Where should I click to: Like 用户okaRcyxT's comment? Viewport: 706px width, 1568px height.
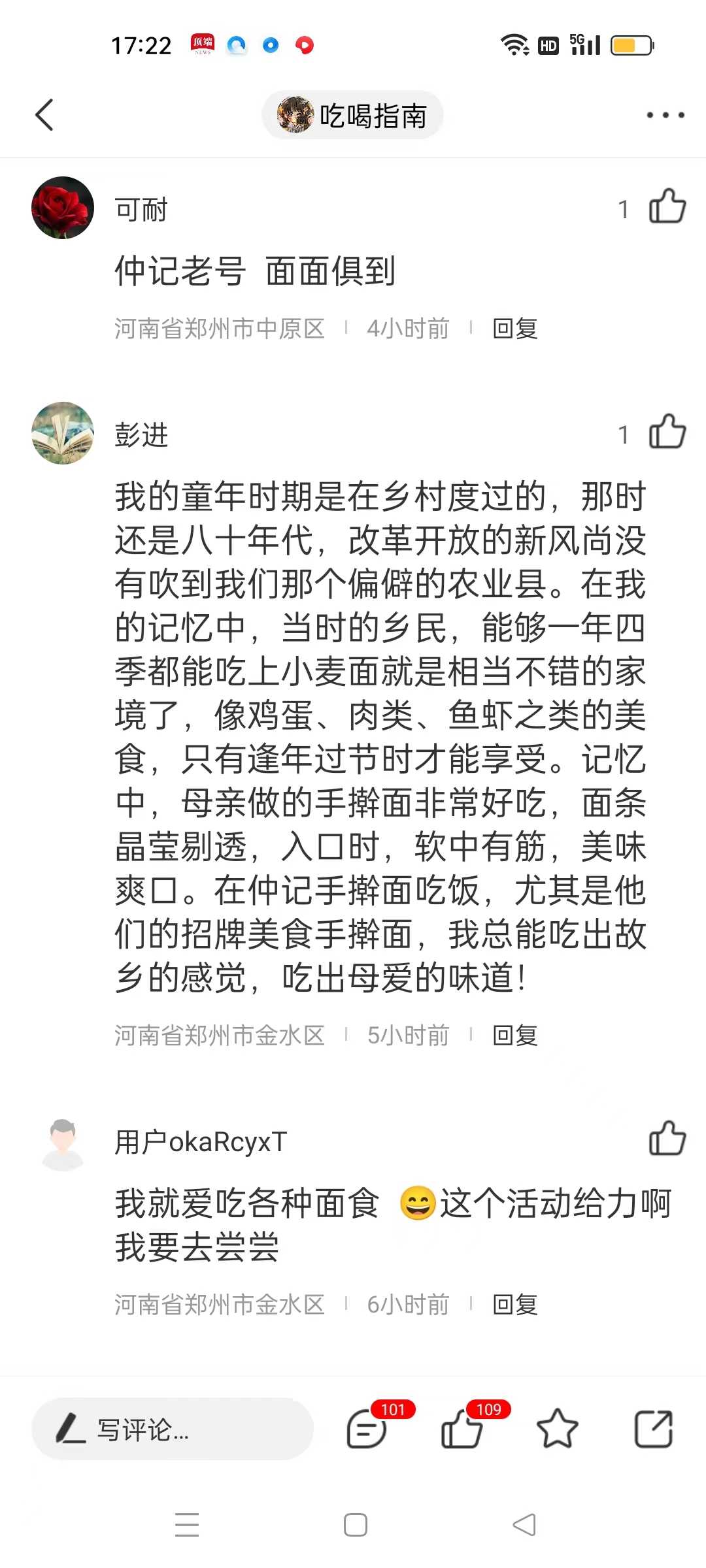click(667, 1139)
